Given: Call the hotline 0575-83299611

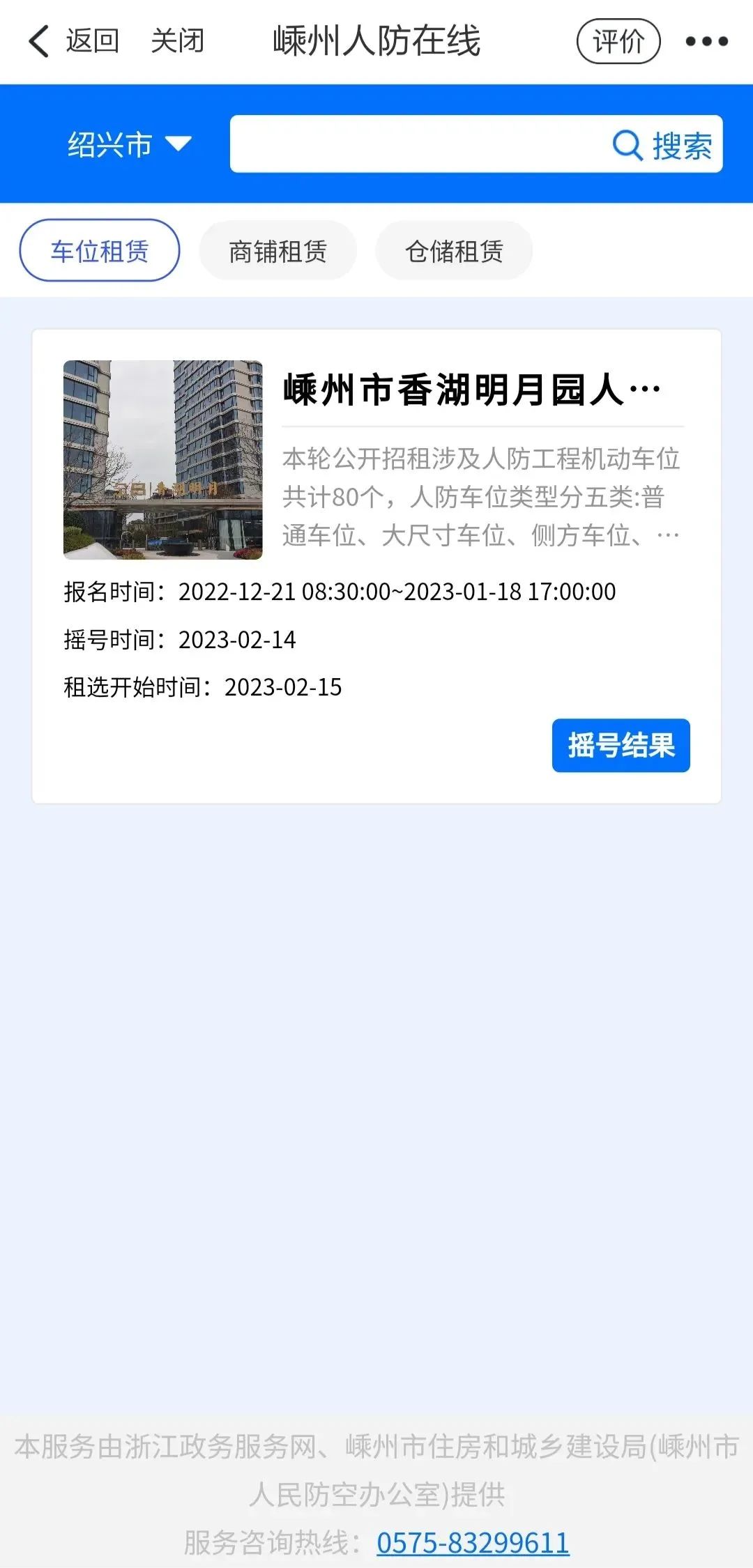Looking at the screenshot, I should 473,1543.
